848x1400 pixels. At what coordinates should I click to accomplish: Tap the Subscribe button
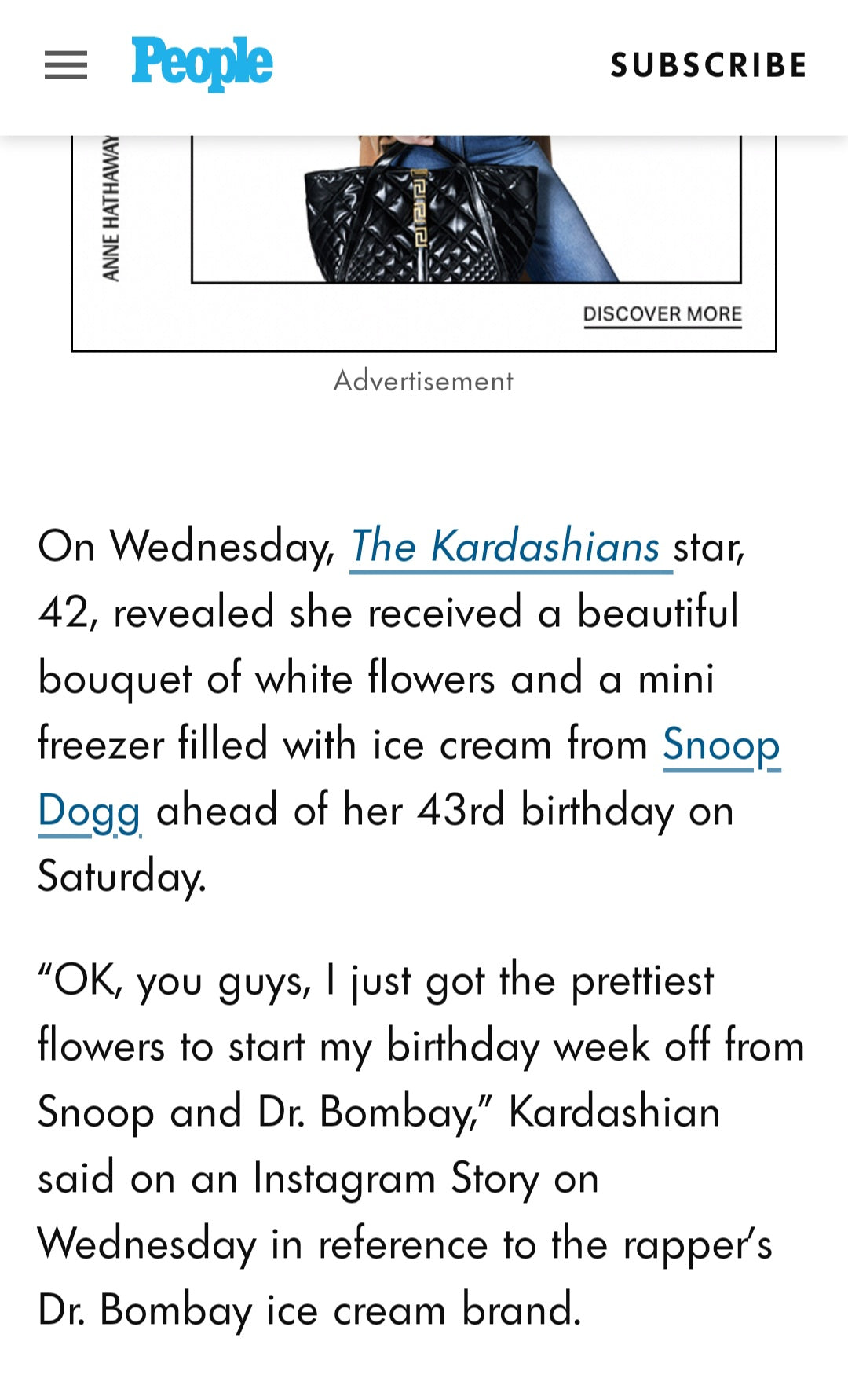(708, 65)
